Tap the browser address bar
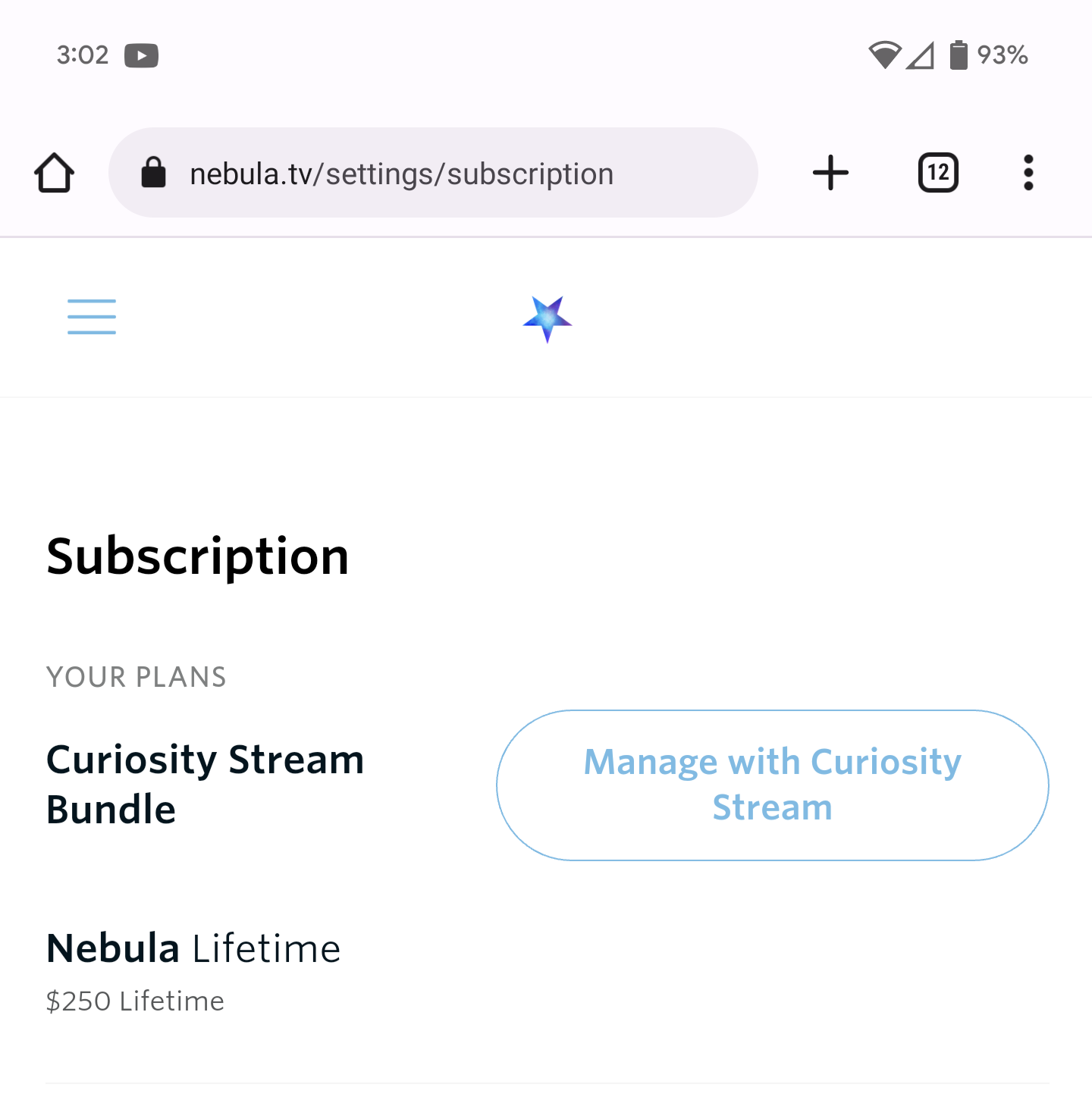The width and height of the screenshot is (1092, 1100). 433,174
